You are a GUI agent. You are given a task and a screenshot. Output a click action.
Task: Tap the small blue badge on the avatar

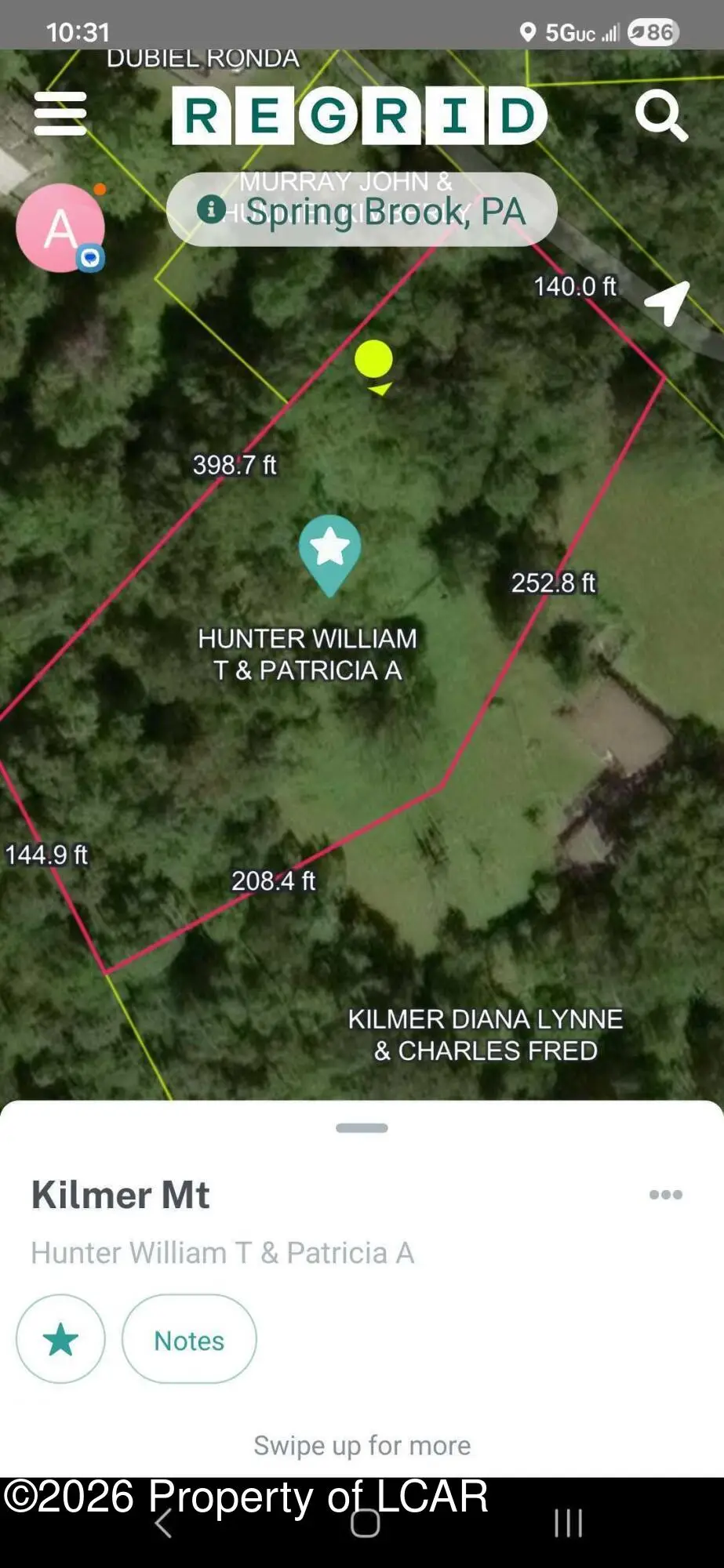pos(89,259)
